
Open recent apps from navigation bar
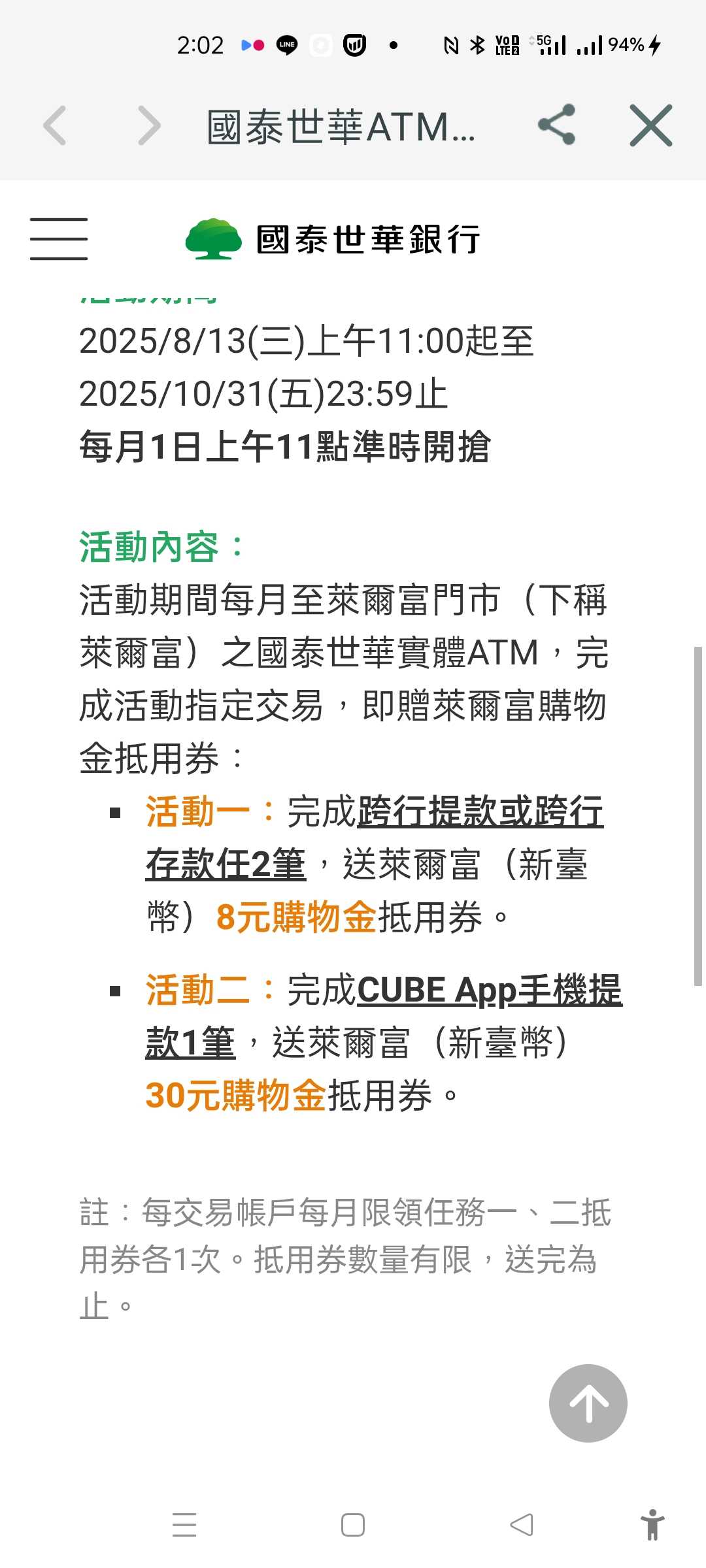pos(184,1525)
